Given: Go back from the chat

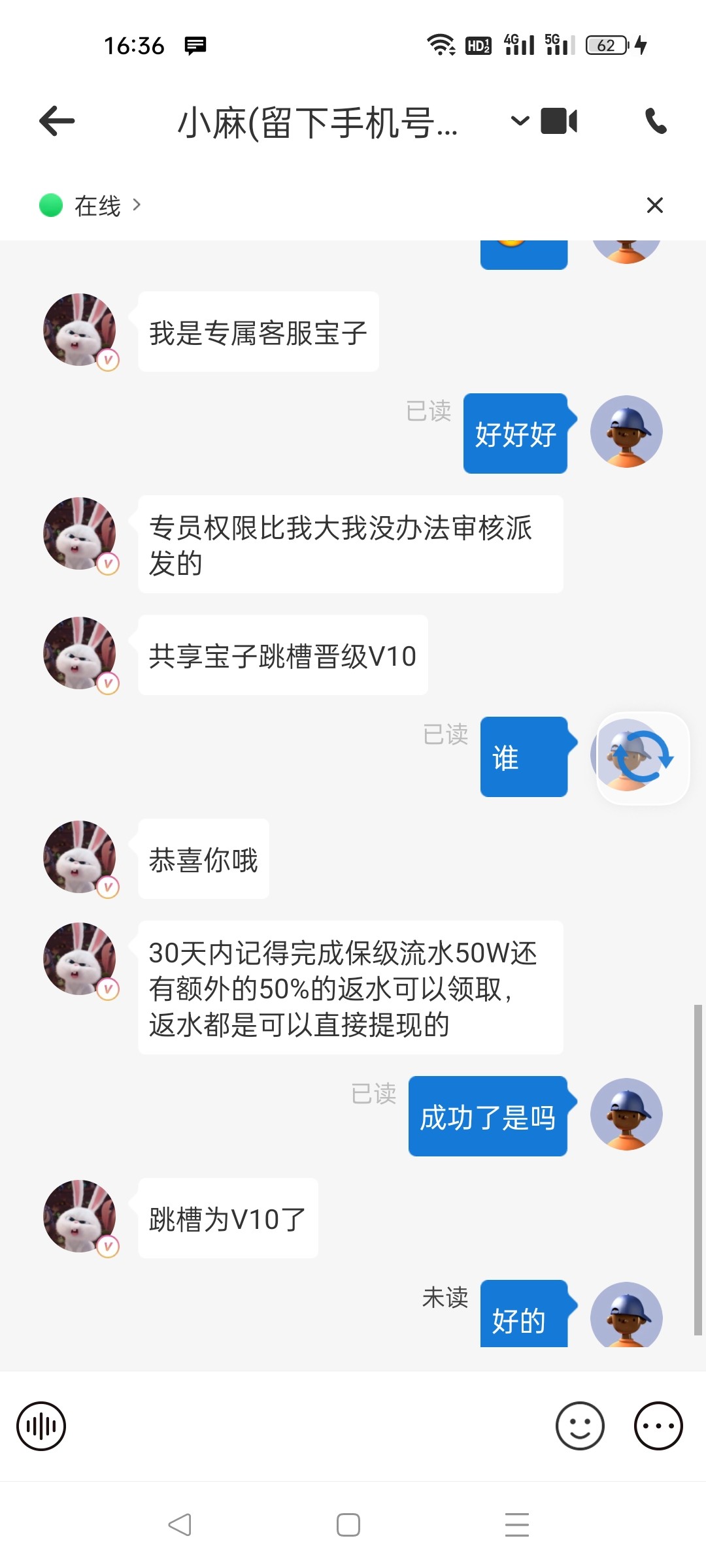Looking at the screenshot, I should (x=57, y=122).
